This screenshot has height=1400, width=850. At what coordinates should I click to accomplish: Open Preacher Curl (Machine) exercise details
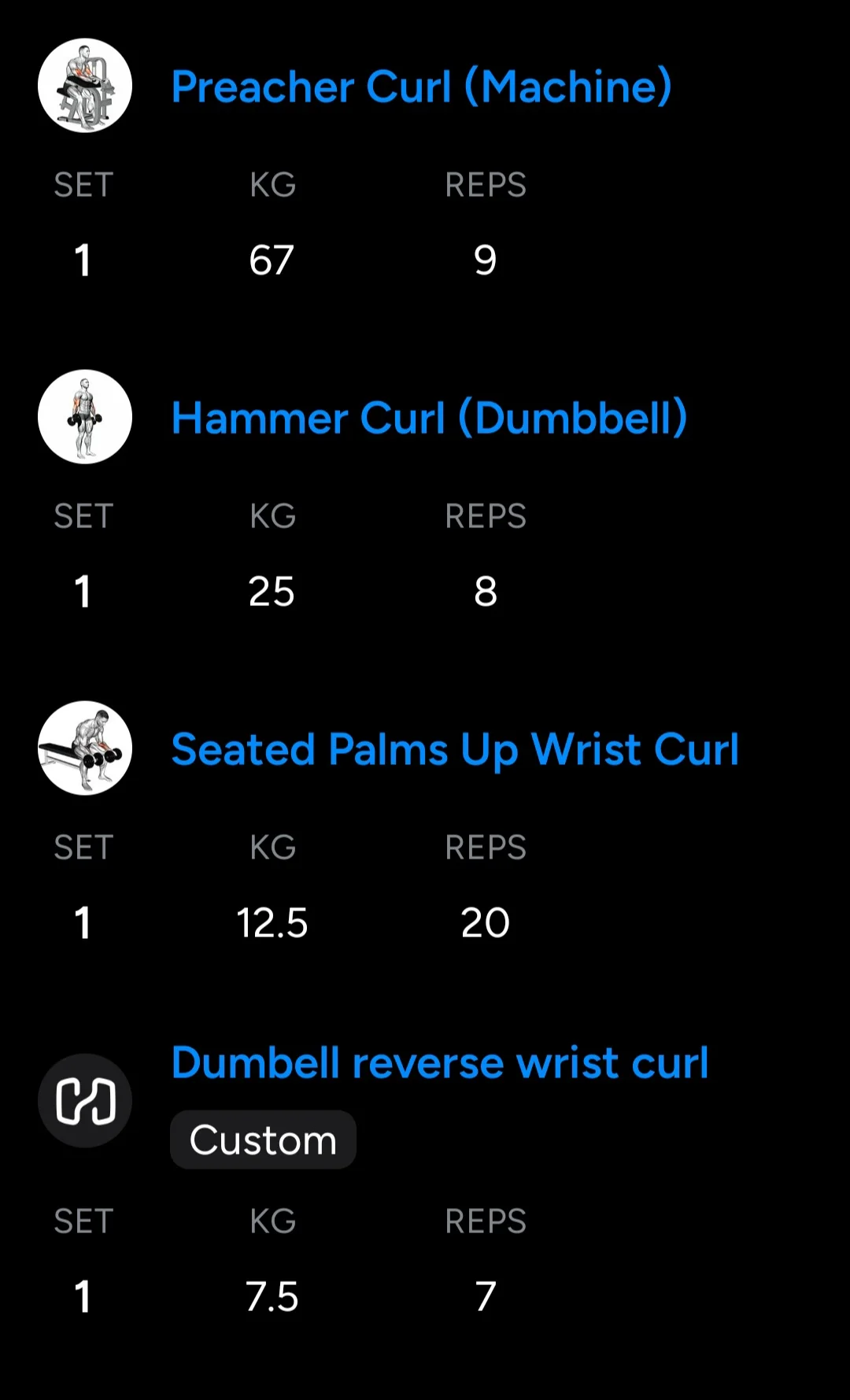(421, 87)
